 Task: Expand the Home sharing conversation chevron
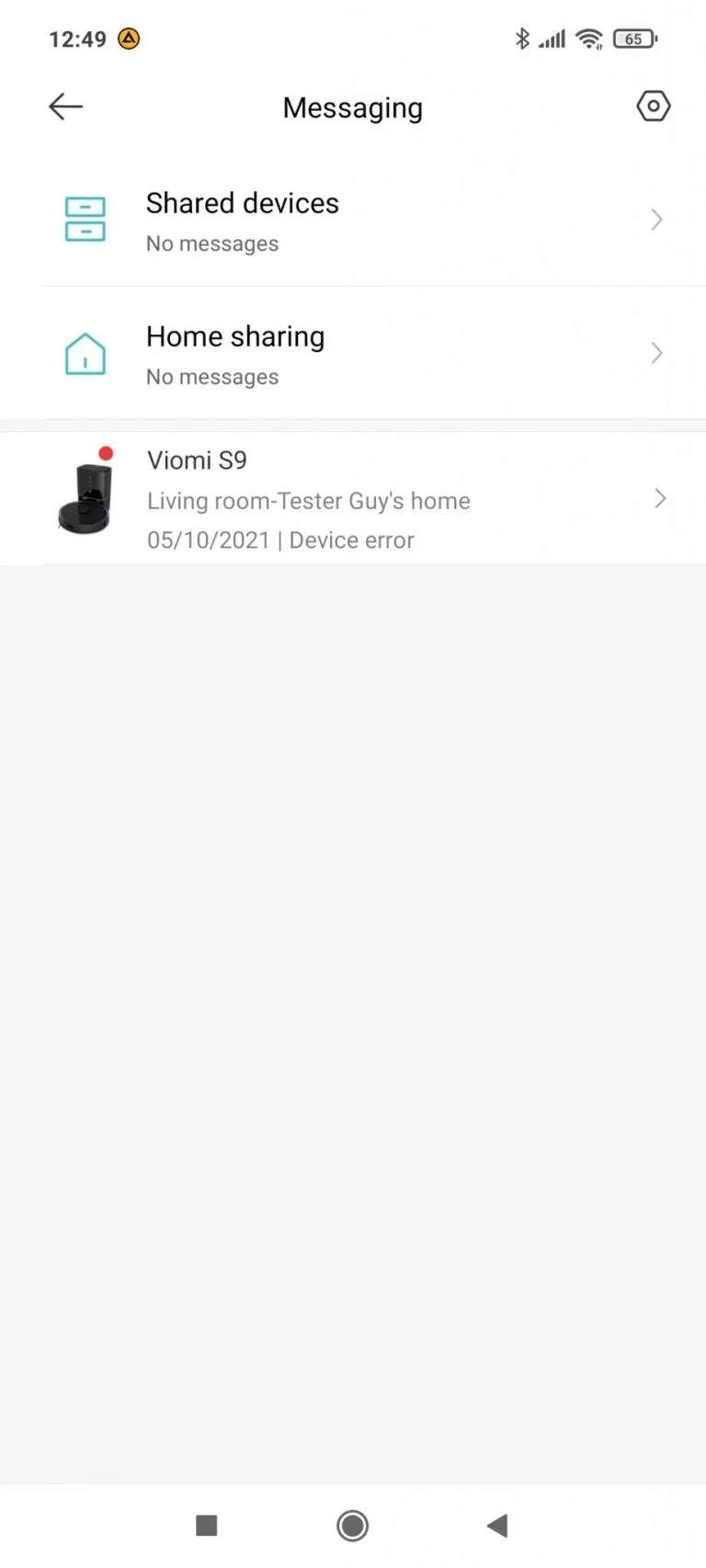point(655,353)
